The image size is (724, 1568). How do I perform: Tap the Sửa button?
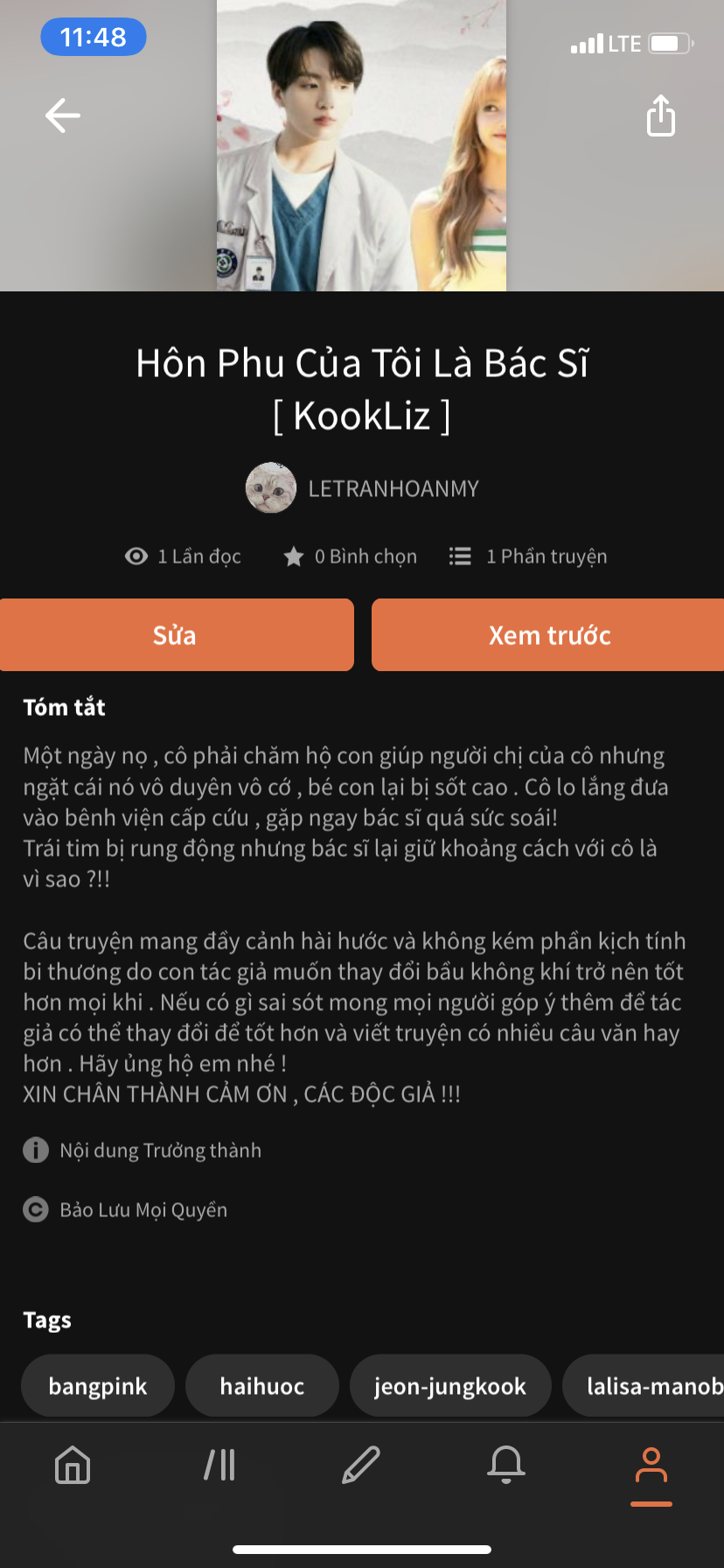(176, 635)
